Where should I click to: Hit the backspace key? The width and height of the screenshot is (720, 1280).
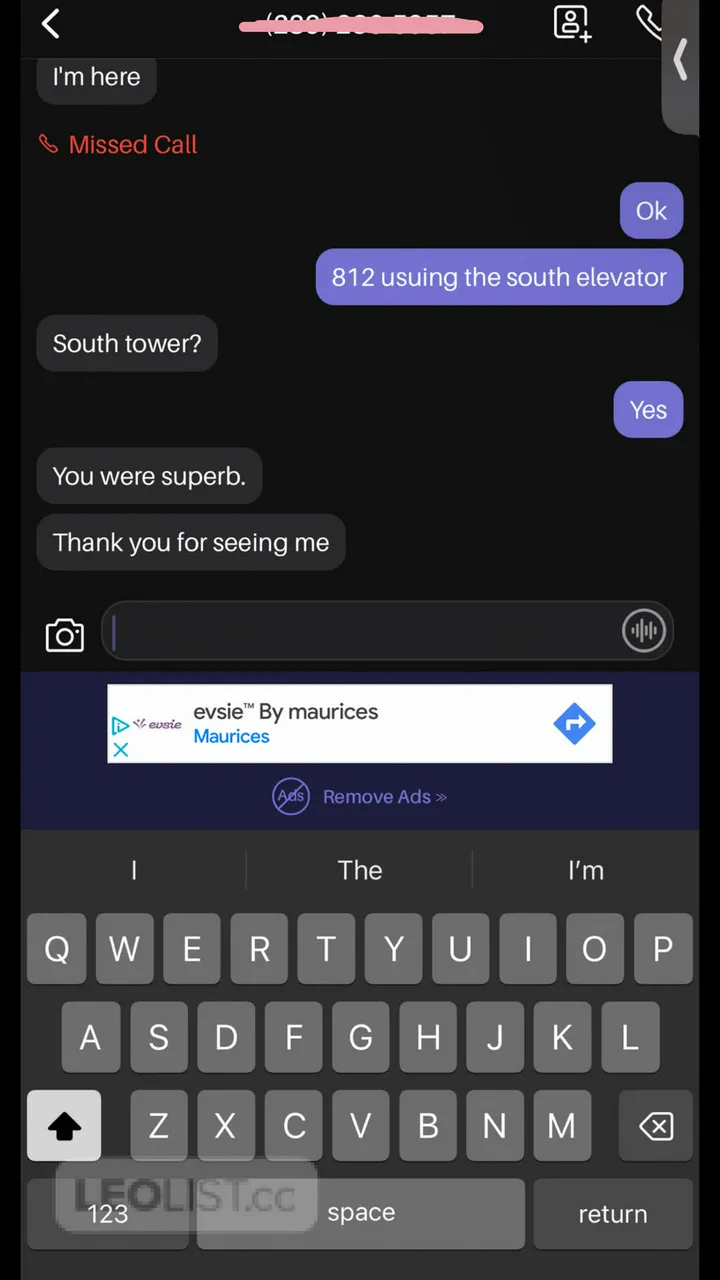[x=656, y=1127]
